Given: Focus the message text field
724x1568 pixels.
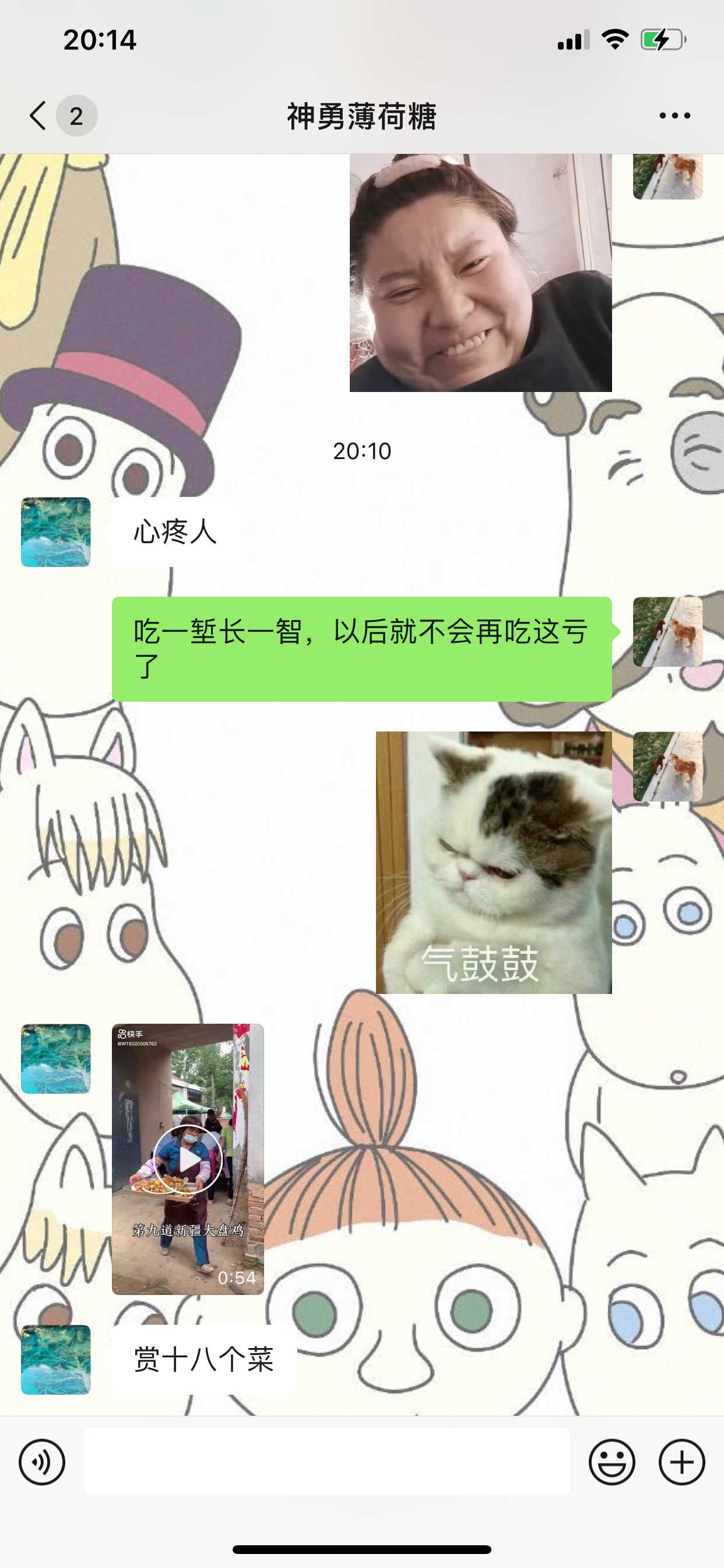Looking at the screenshot, I should [326, 1461].
